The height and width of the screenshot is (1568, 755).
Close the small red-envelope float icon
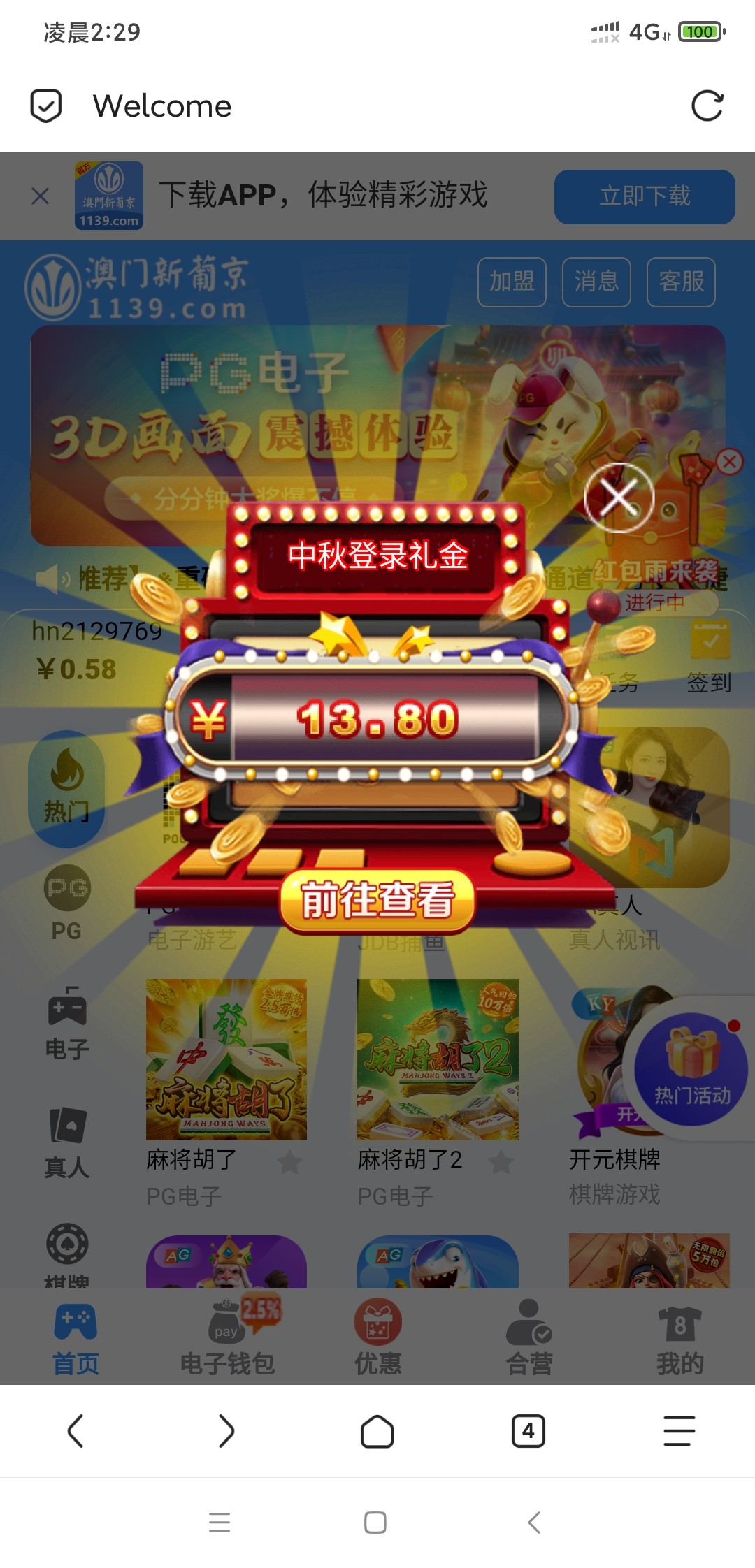(x=730, y=461)
